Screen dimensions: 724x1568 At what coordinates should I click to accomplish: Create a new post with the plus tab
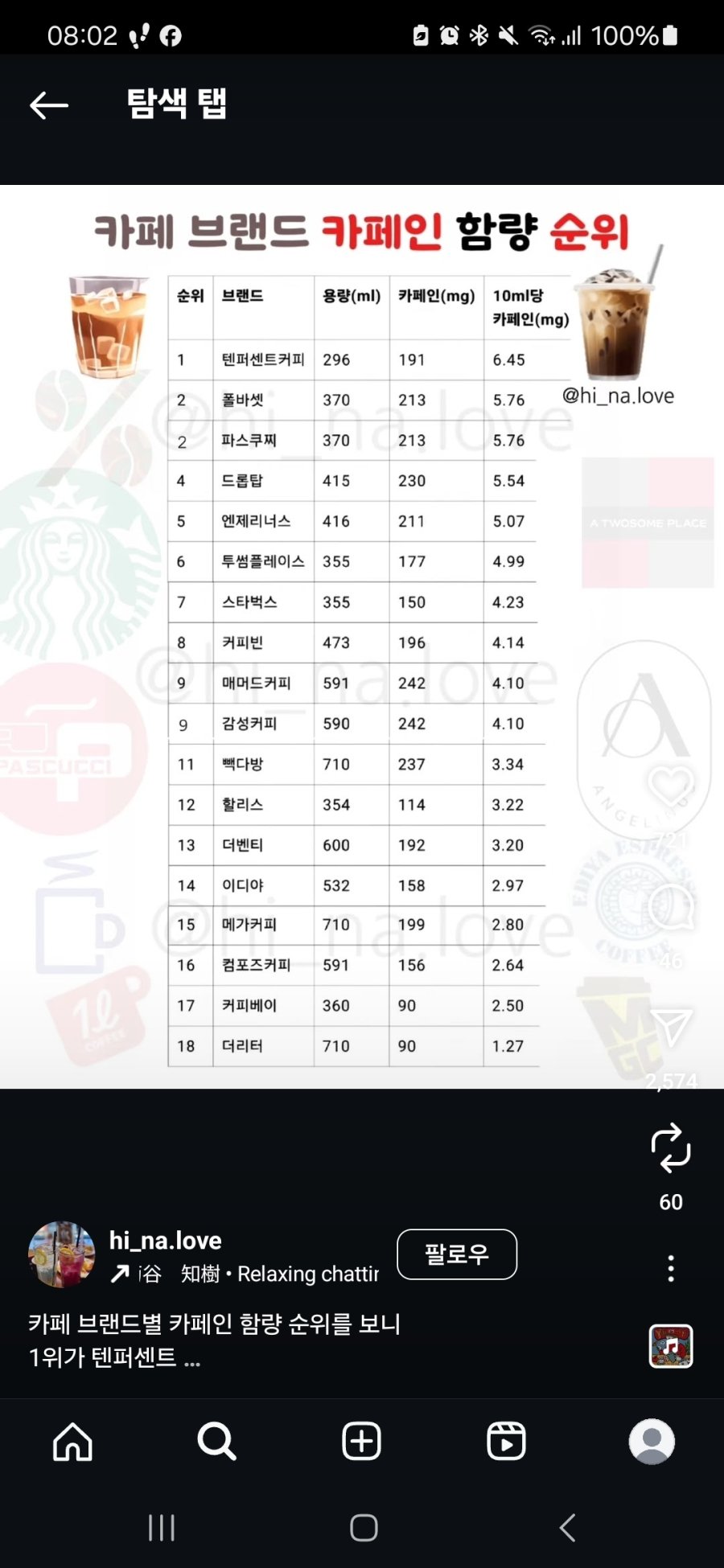tap(362, 1441)
